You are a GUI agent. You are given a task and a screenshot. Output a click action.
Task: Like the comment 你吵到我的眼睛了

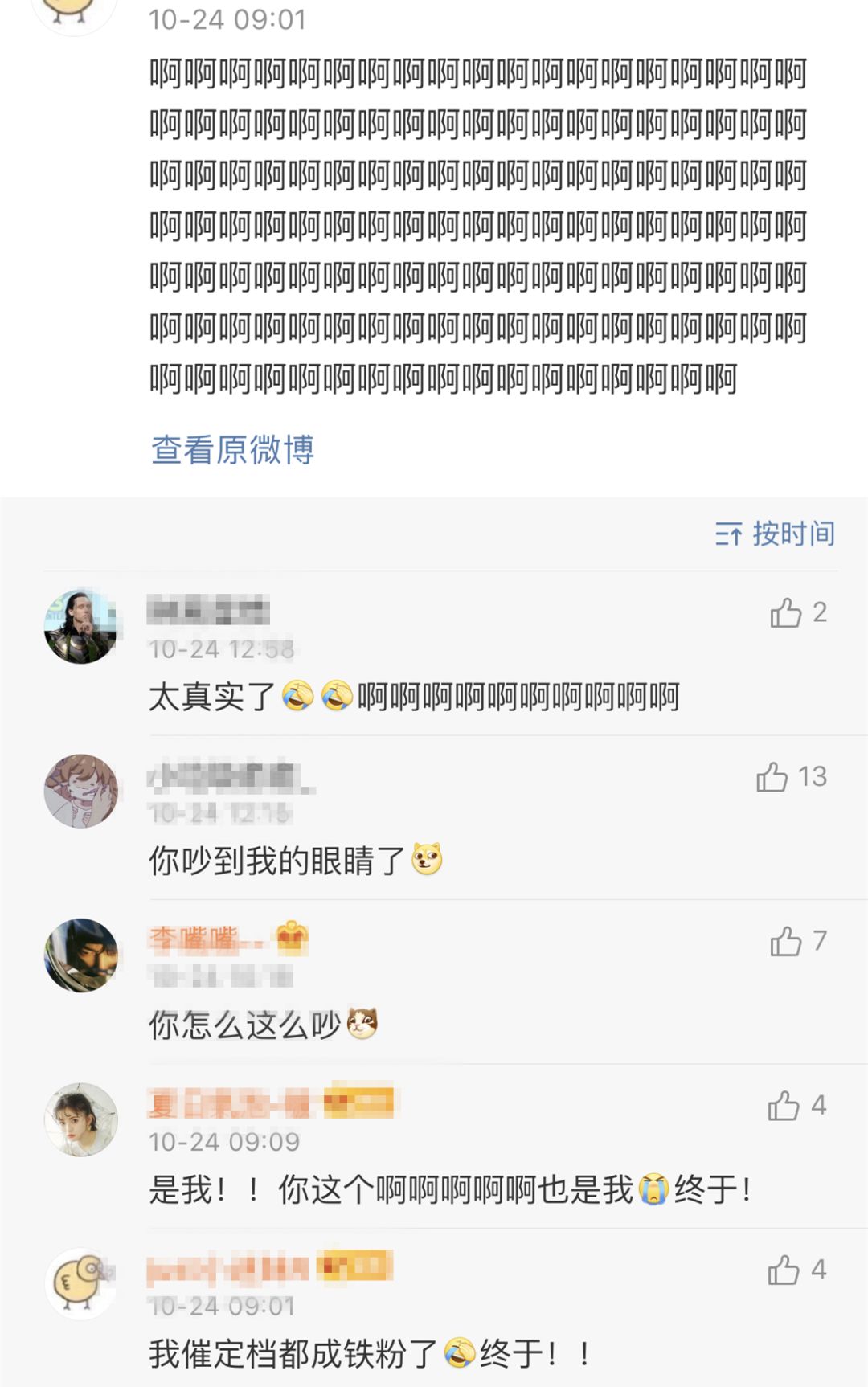click(x=772, y=777)
